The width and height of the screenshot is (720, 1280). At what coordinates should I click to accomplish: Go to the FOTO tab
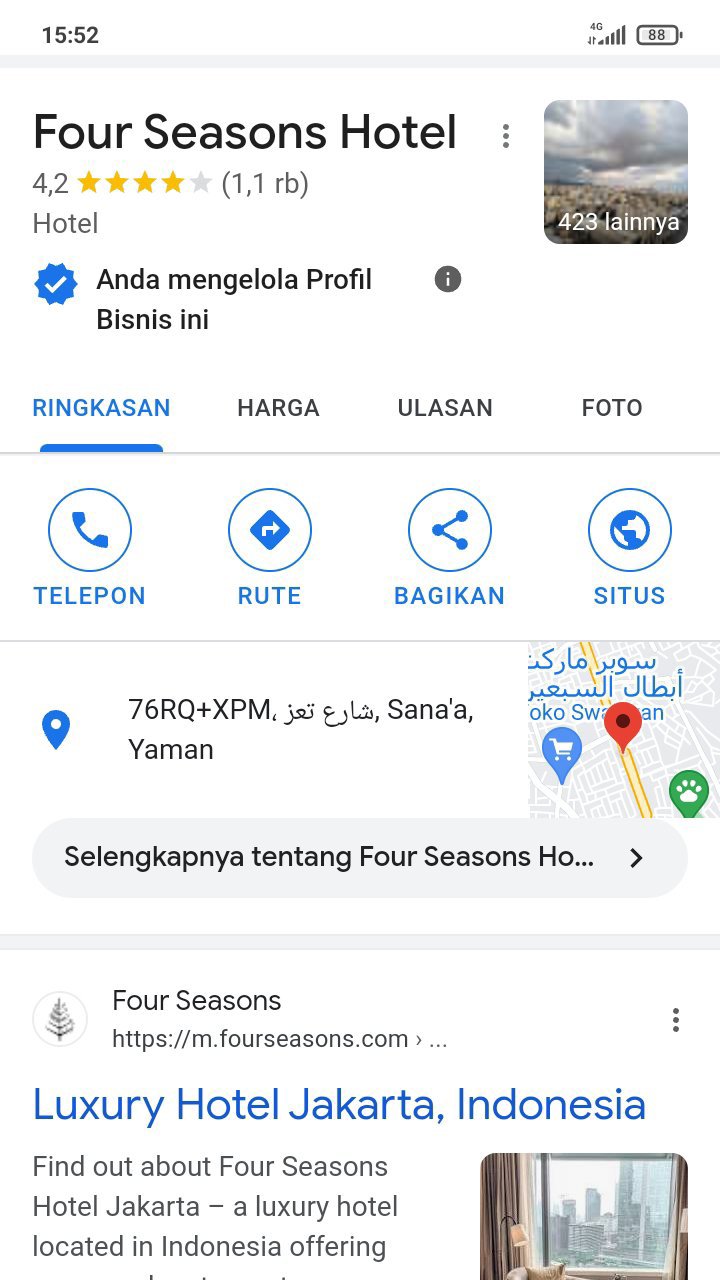(612, 408)
